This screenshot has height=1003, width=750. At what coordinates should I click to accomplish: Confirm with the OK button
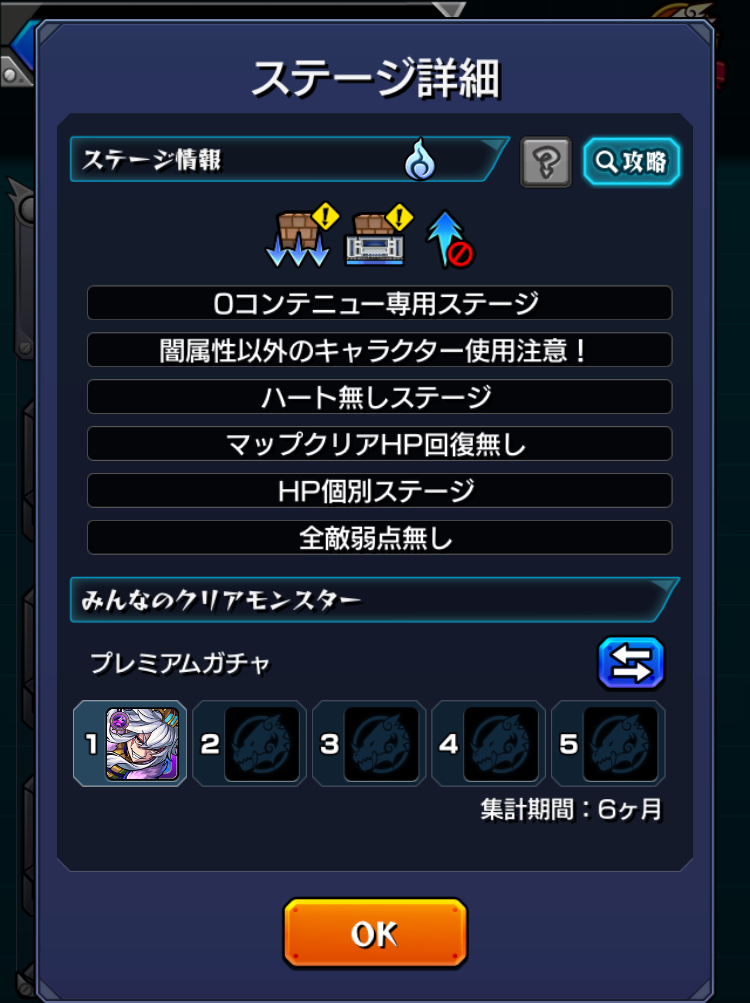point(375,934)
